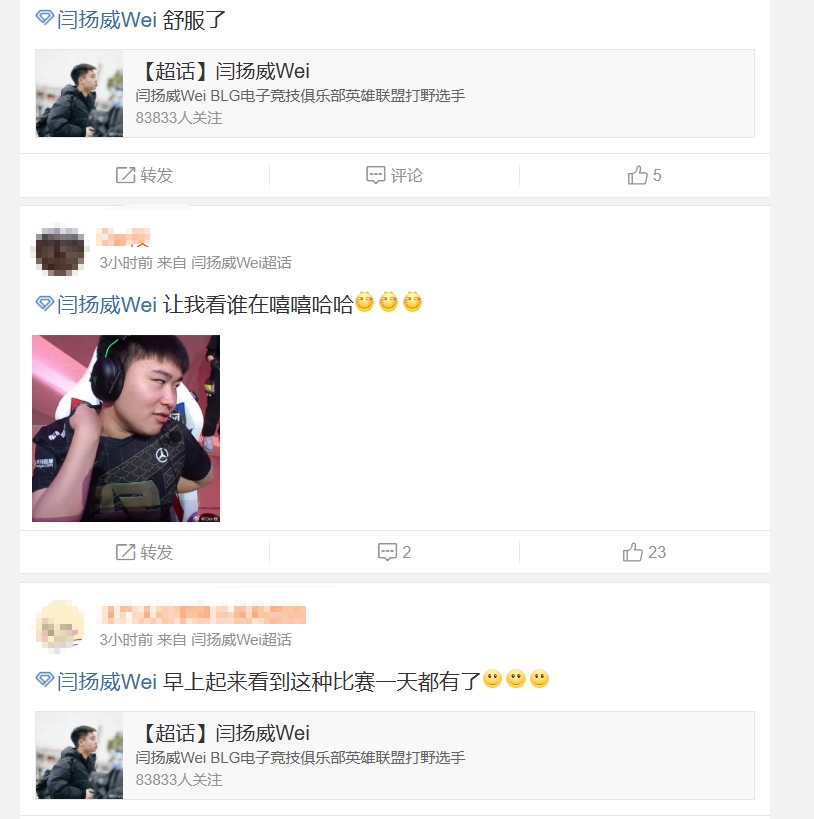Open the 闫扬威Wei topic link before "让我看谁在嘻嘻哈哈"

pos(97,304)
